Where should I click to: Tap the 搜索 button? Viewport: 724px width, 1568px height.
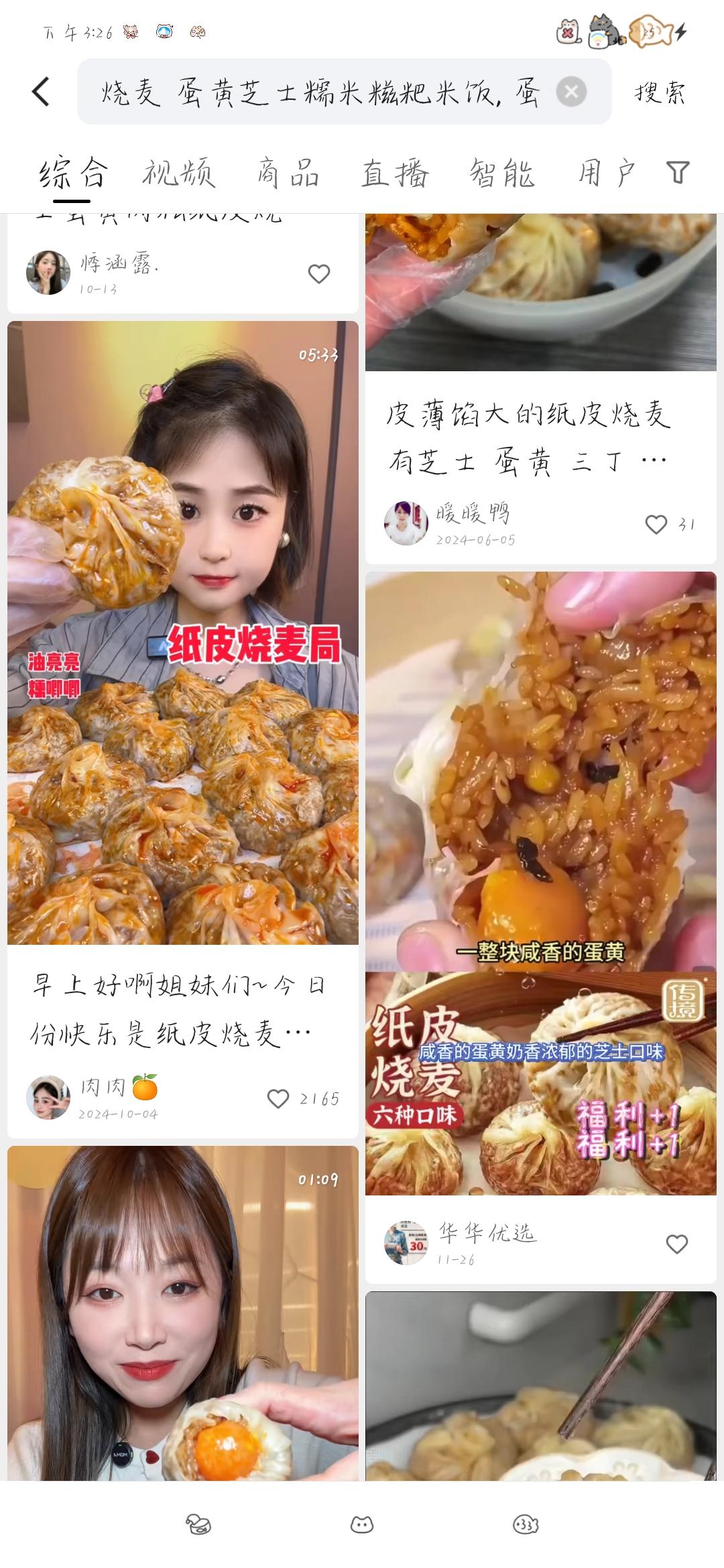coord(660,92)
